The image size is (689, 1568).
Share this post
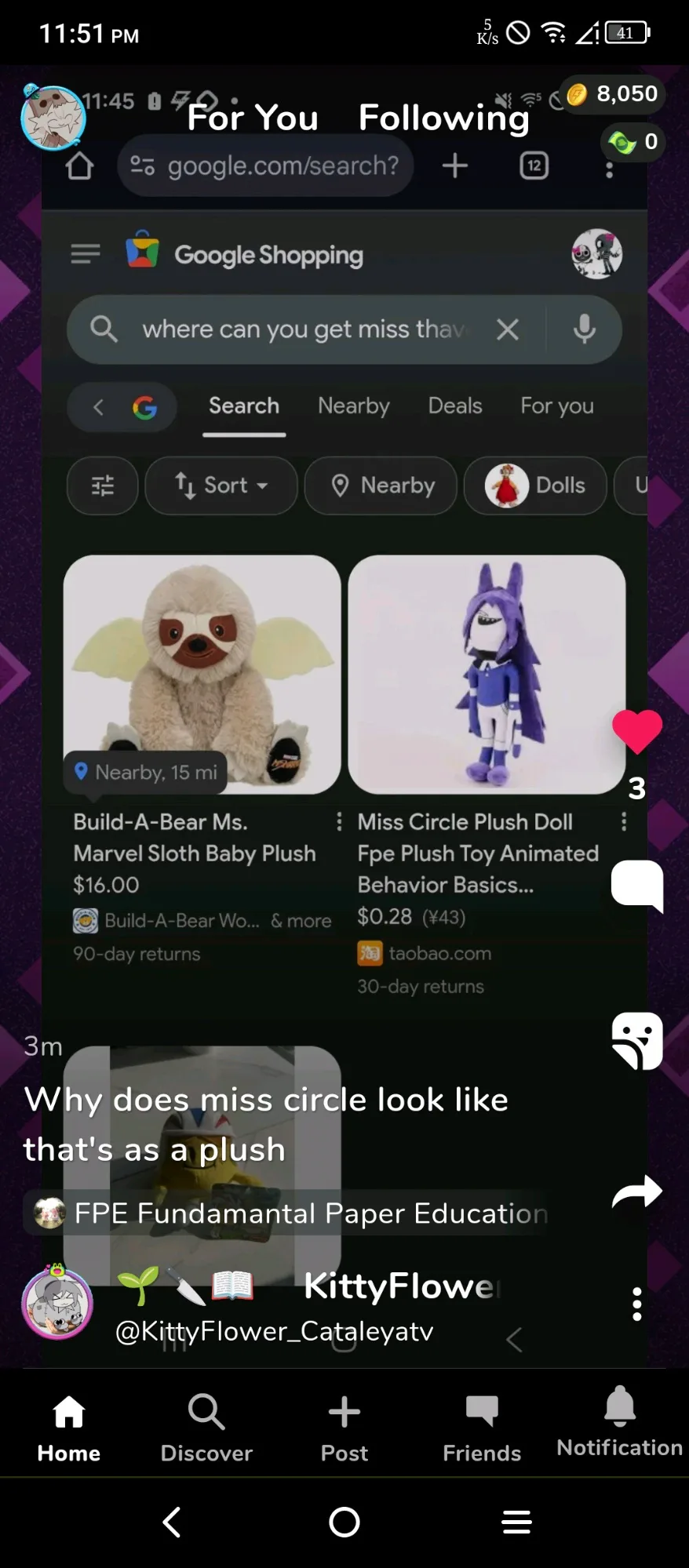[637, 1191]
